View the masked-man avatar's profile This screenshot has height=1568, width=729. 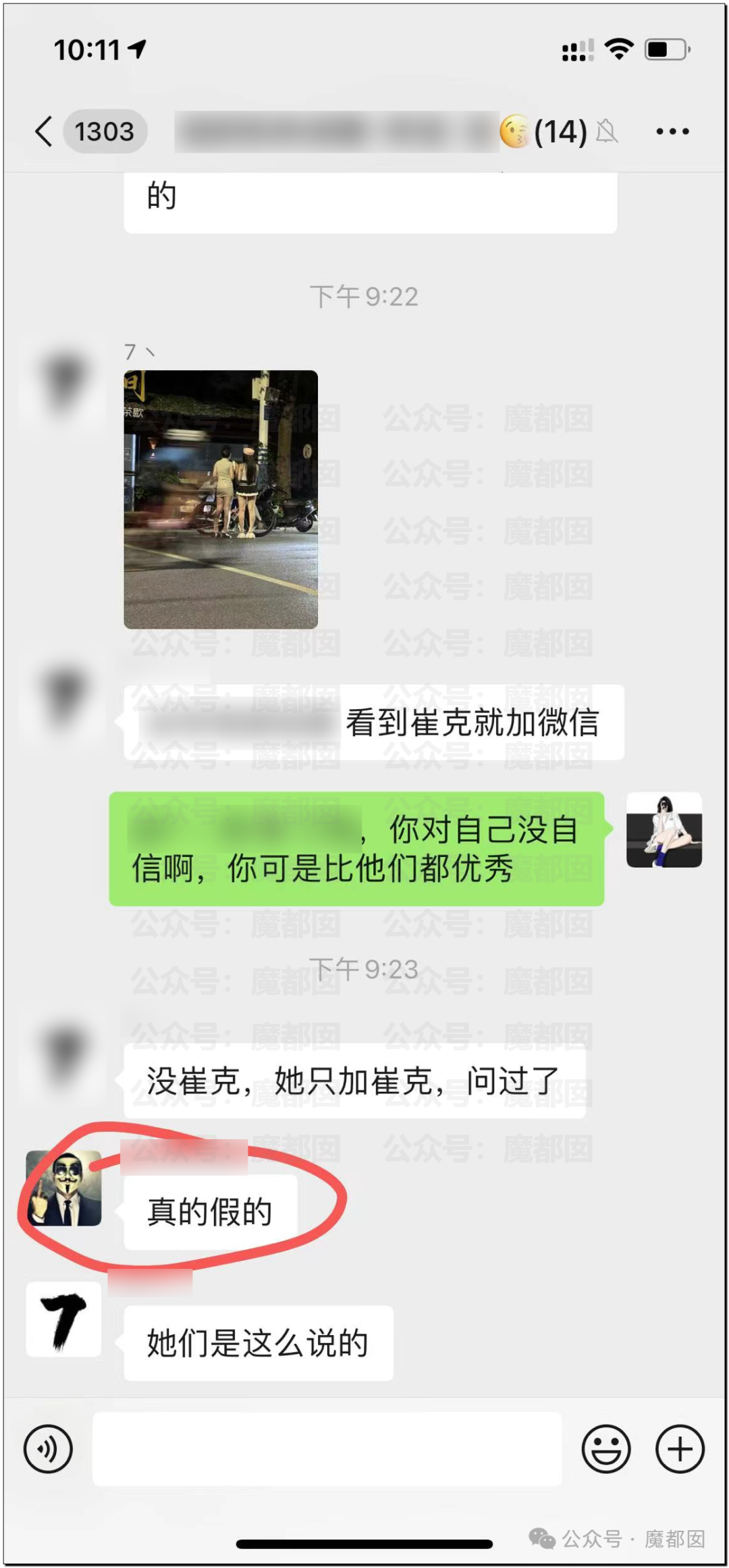point(63,1188)
